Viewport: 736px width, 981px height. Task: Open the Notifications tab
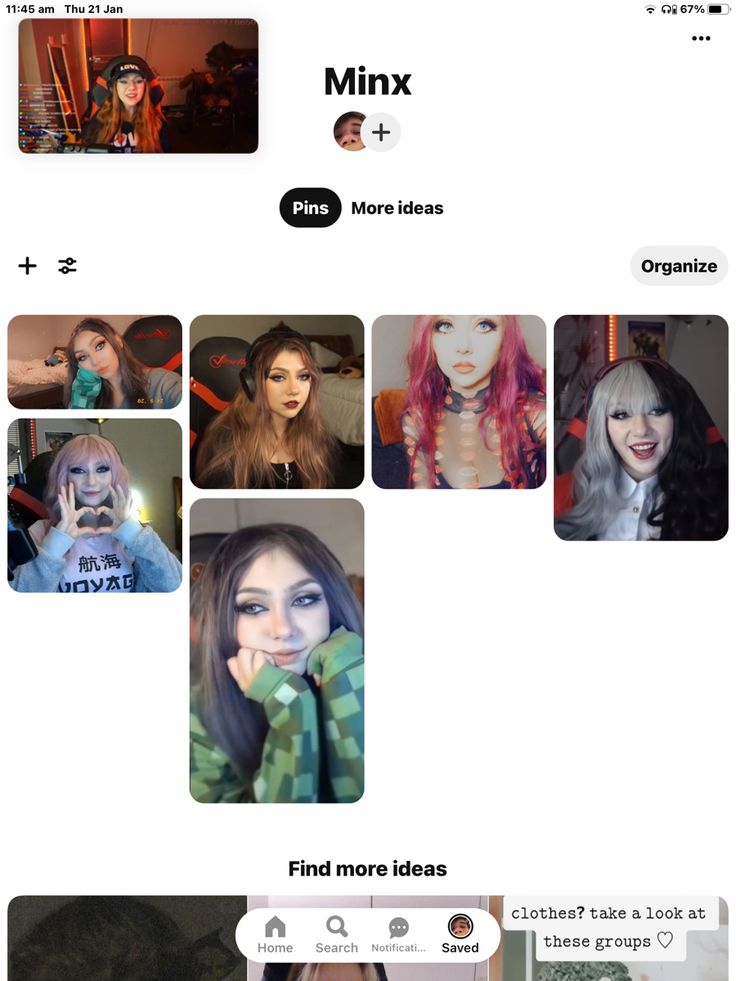coord(398,935)
